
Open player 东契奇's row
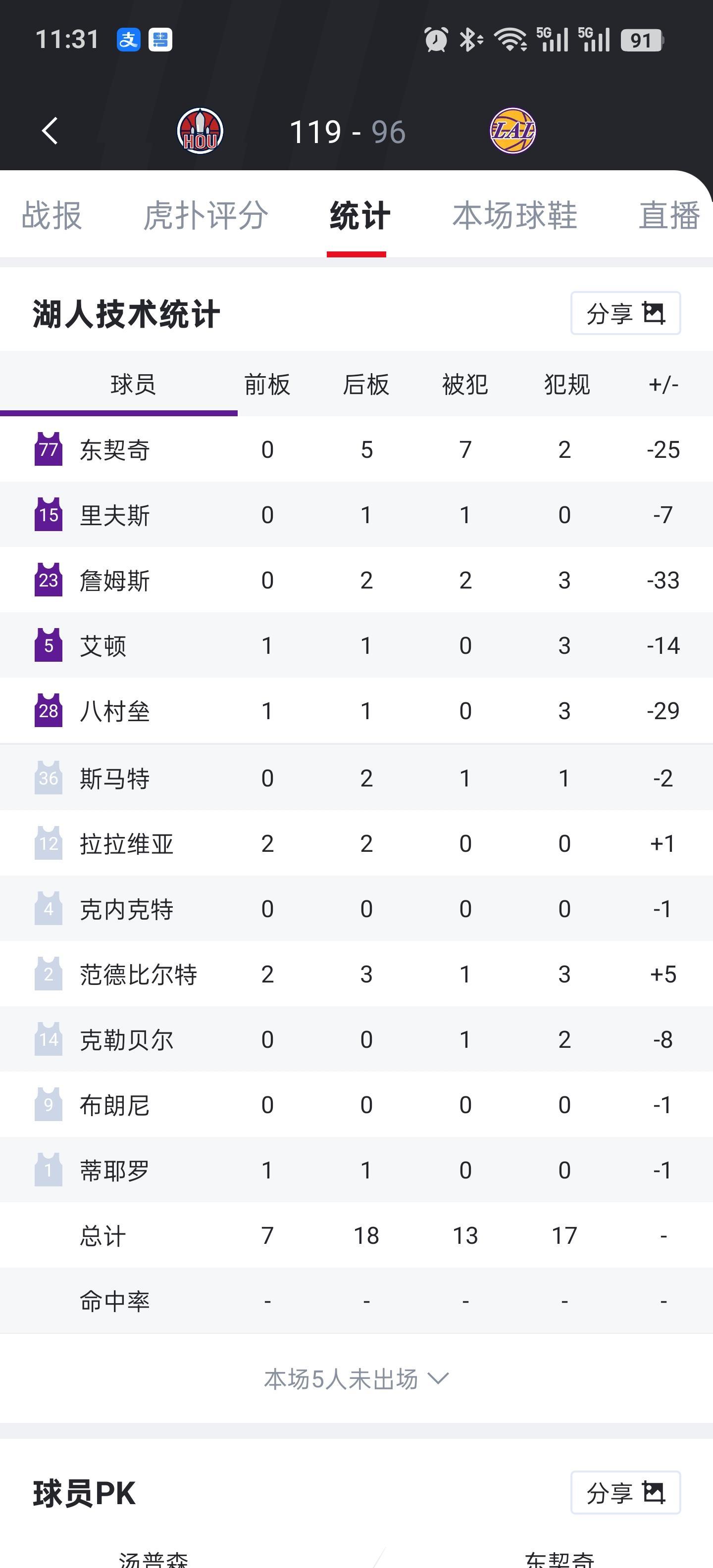point(114,450)
